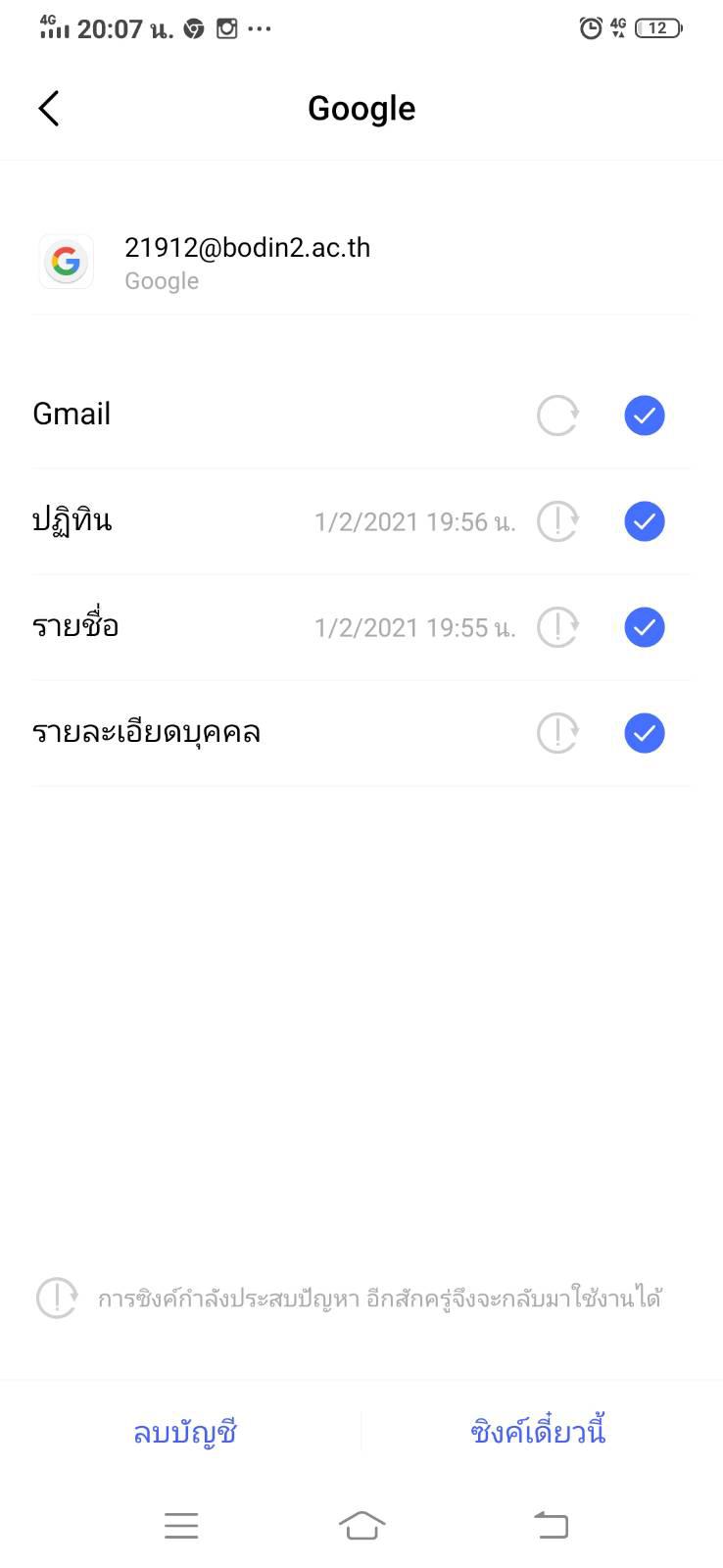Go back using the top-left arrow
This screenshot has width=723, height=1568.
tap(49, 108)
